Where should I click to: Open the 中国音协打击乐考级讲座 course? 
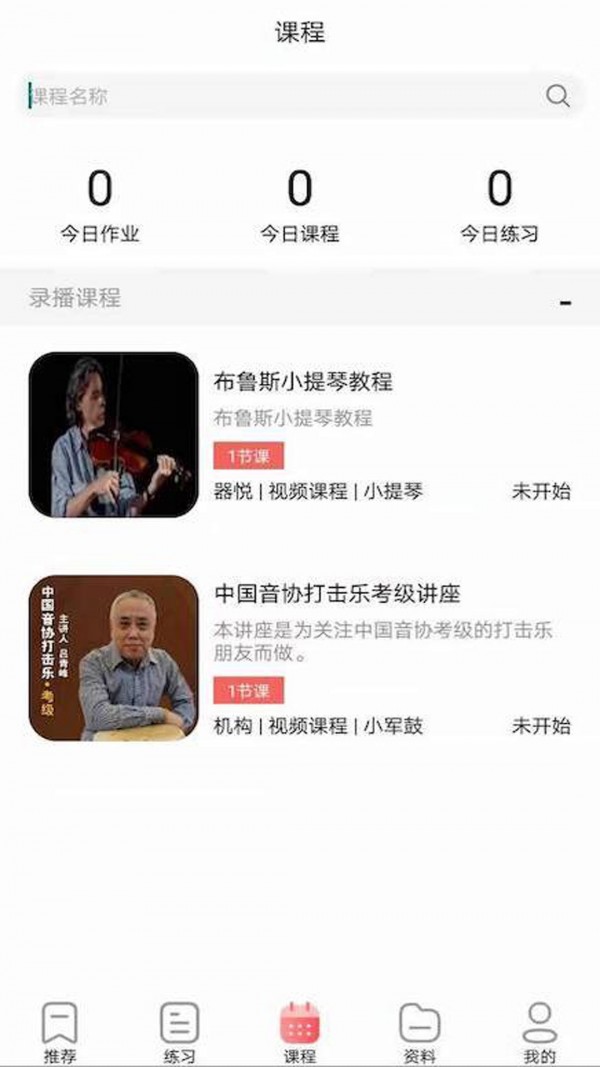[x=337, y=594]
